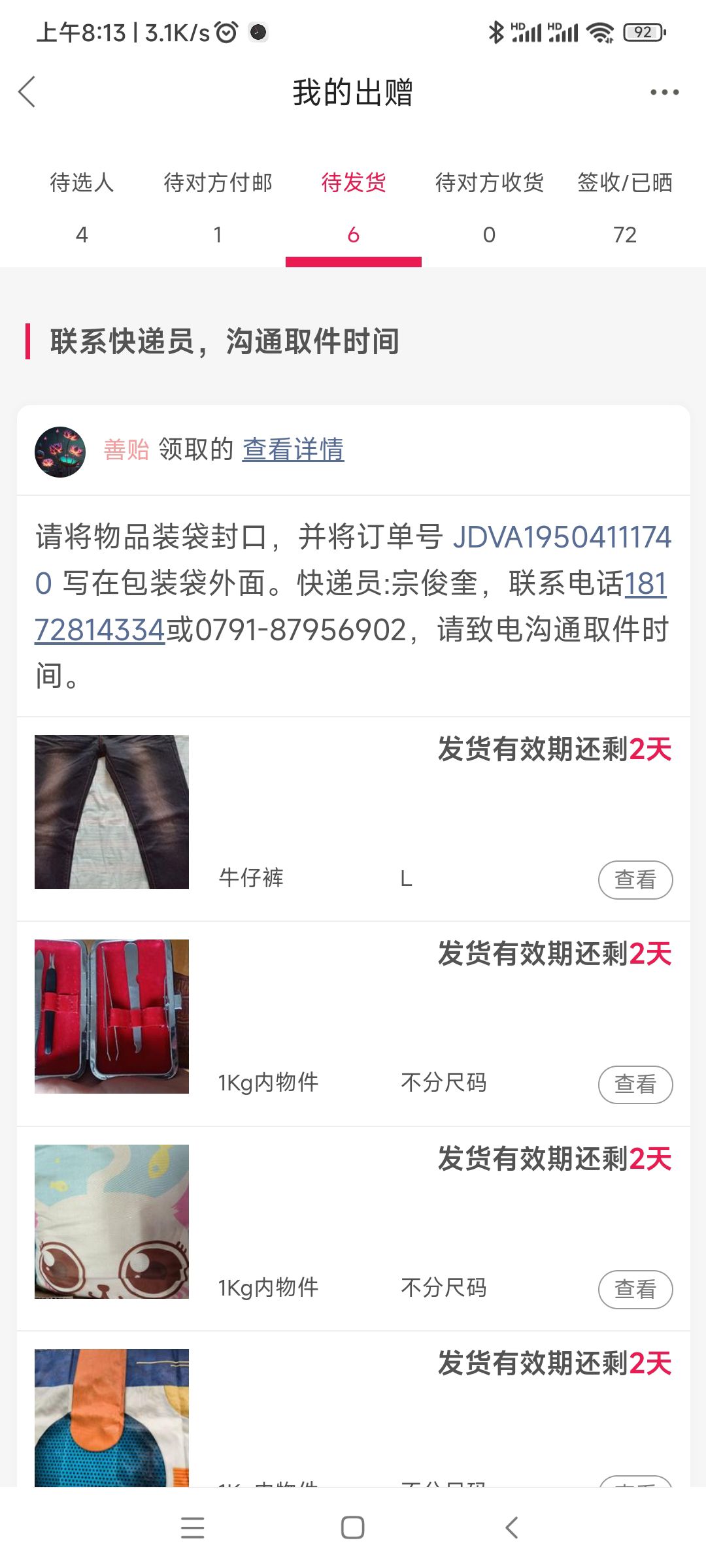Select the 待发货 tab

click(x=354, y=208)
